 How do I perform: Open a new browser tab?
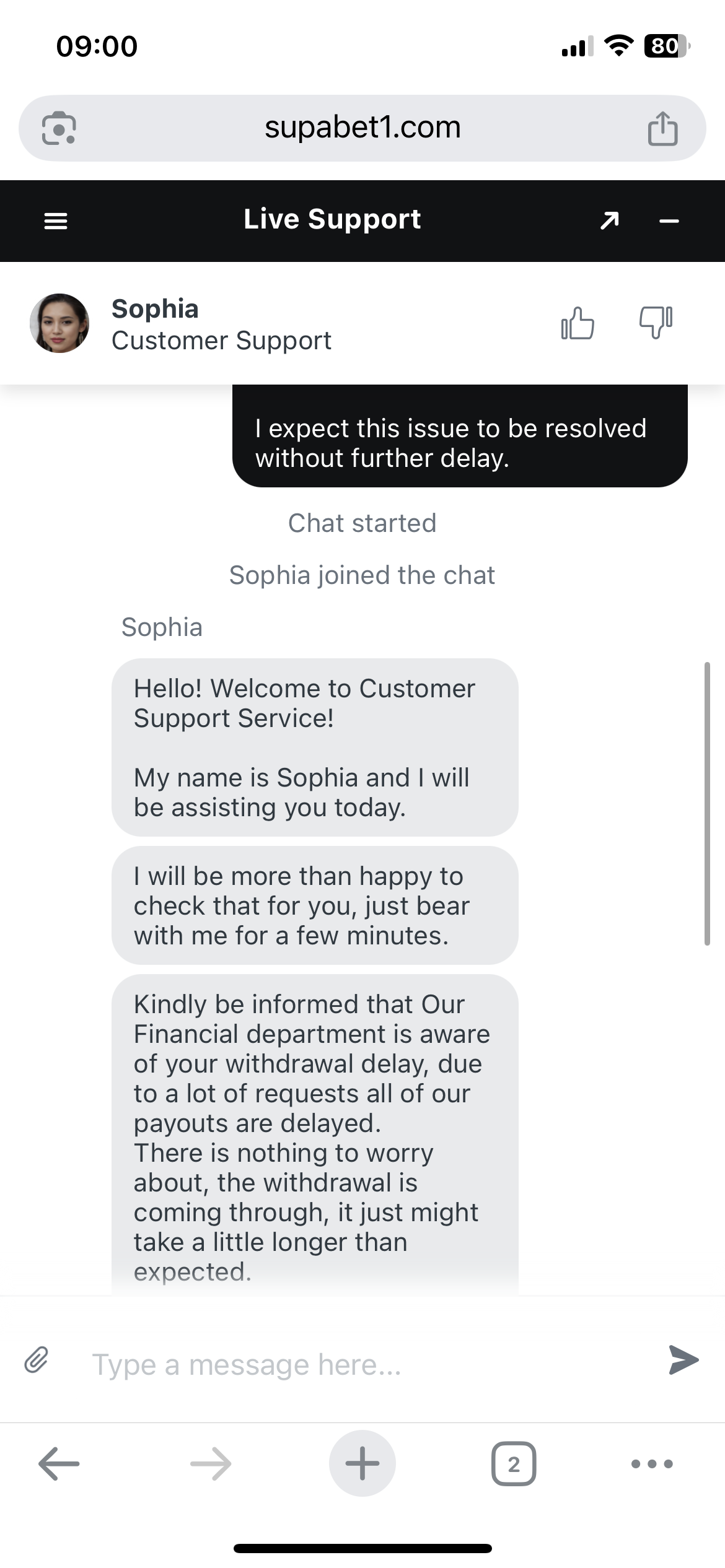pos(362,1463)
